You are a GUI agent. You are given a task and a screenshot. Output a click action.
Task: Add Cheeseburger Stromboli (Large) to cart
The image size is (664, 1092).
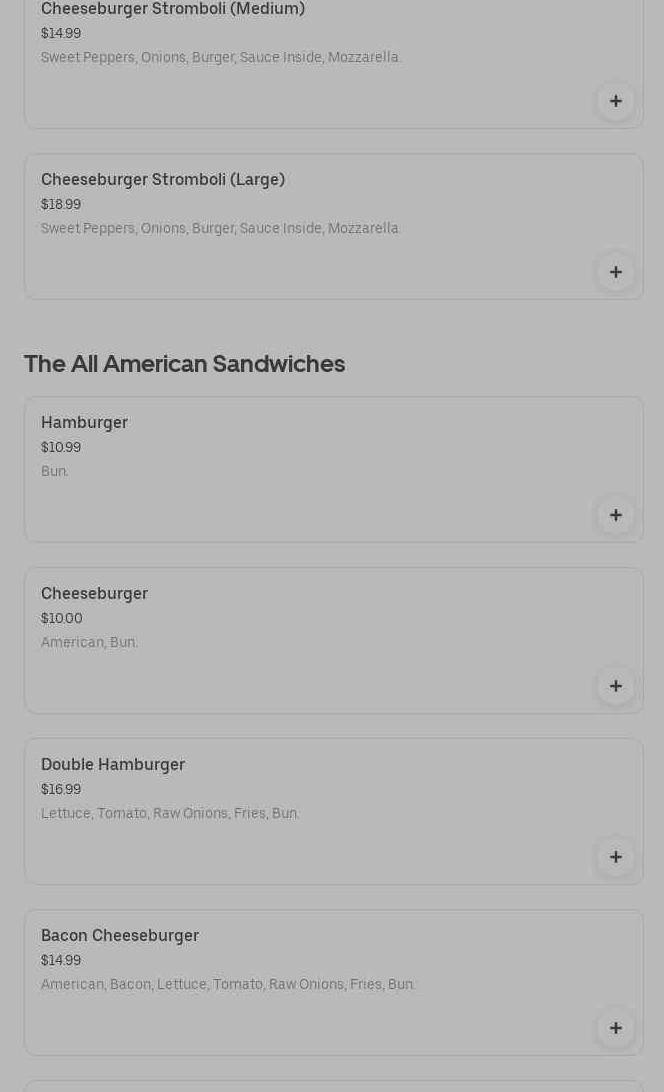point(615,272)
